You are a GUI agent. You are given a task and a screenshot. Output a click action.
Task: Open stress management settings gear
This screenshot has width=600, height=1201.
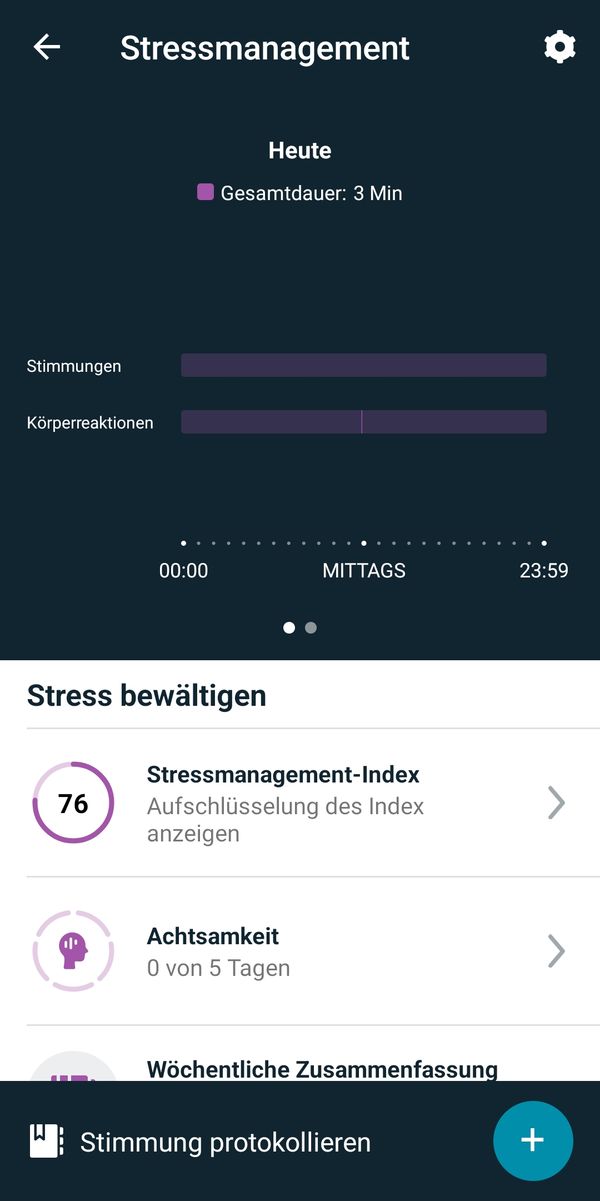pos(559,47)
